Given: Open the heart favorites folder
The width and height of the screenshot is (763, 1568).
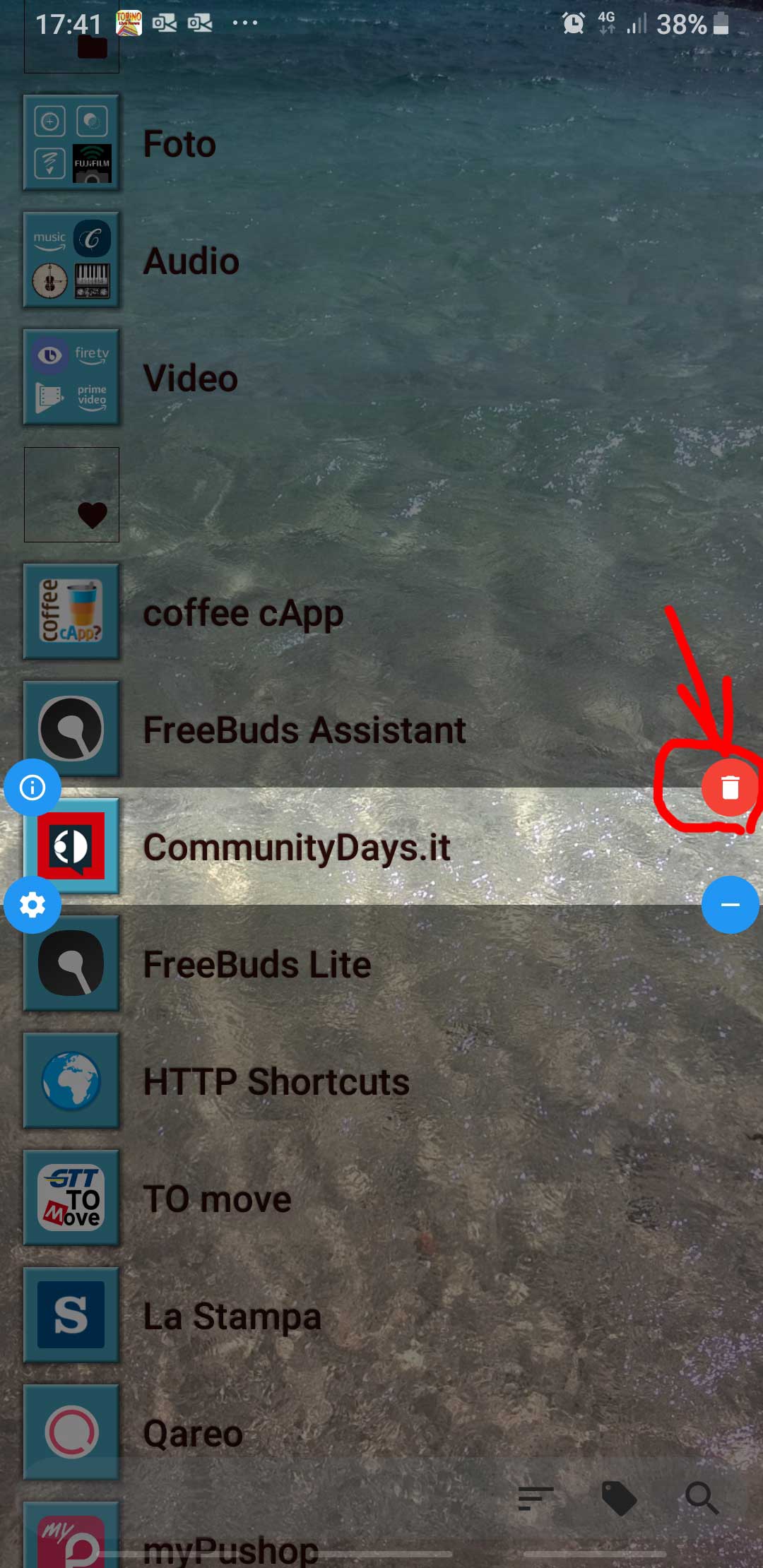Looking at the screenshot, I should pyautogui.click(x=71, y=495).
